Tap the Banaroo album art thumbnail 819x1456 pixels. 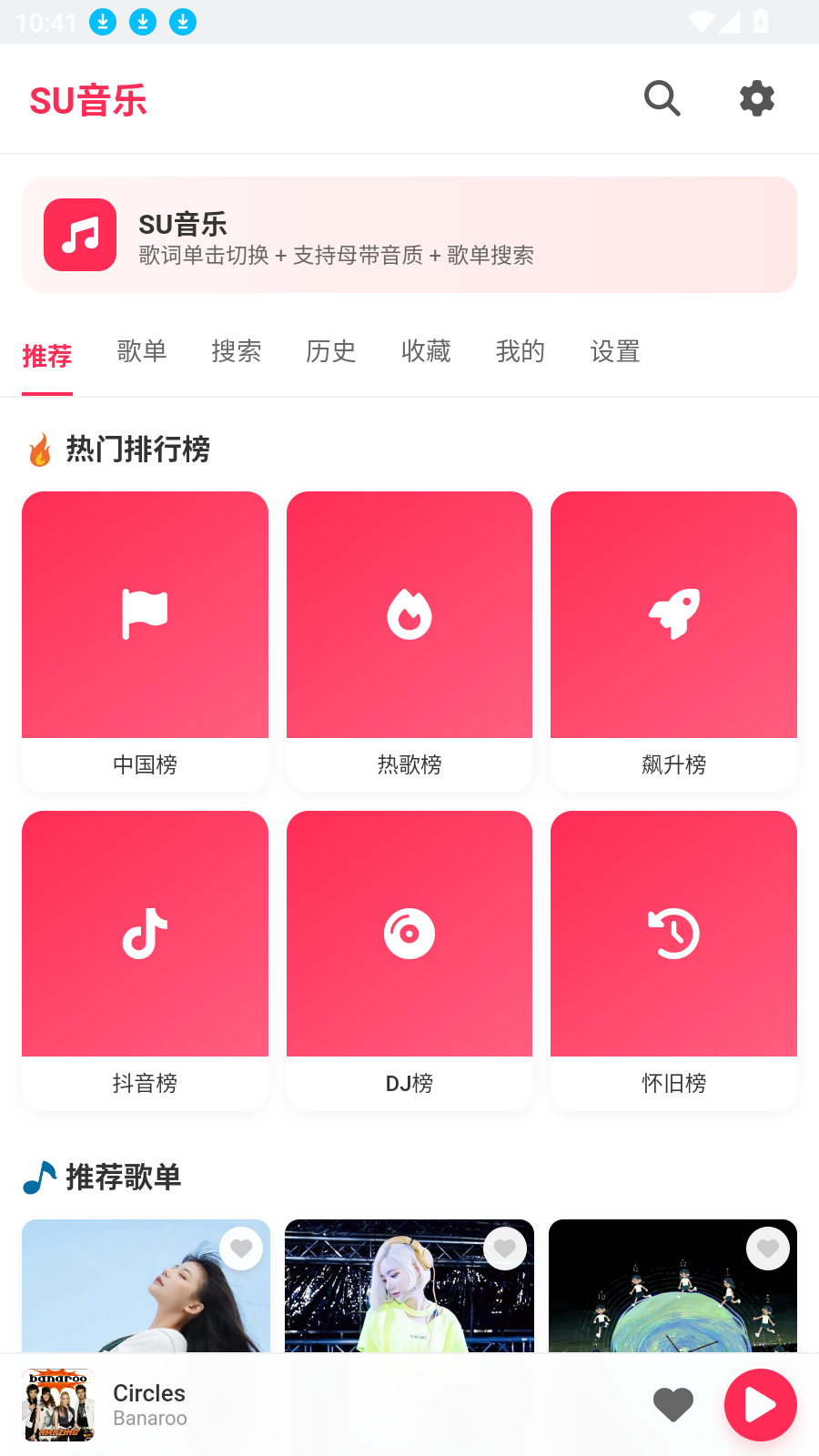pos(58,1405)
